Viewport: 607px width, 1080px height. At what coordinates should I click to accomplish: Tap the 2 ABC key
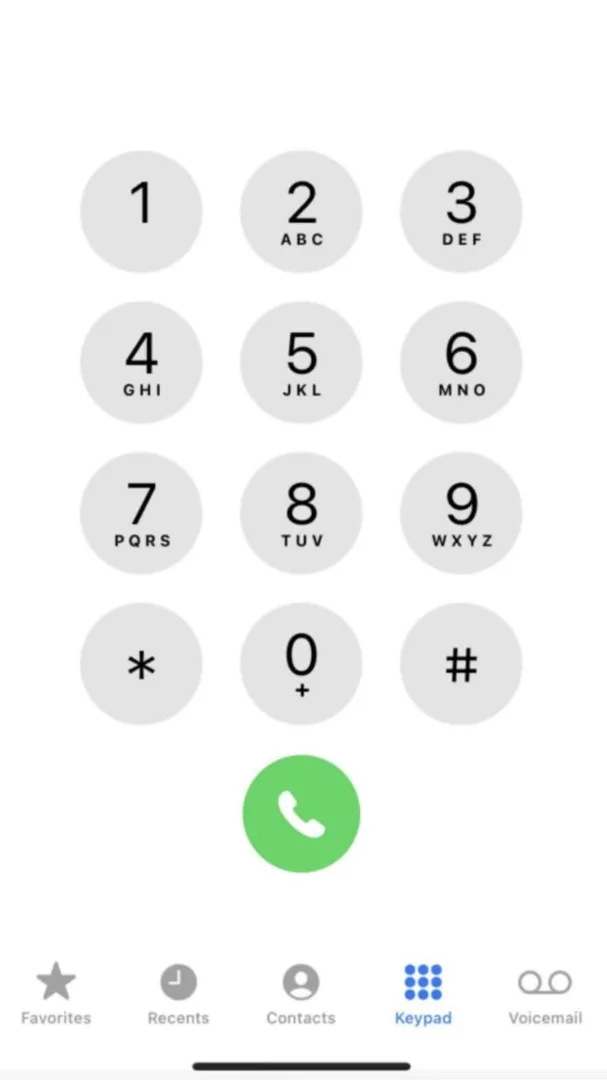click(301, 211)
